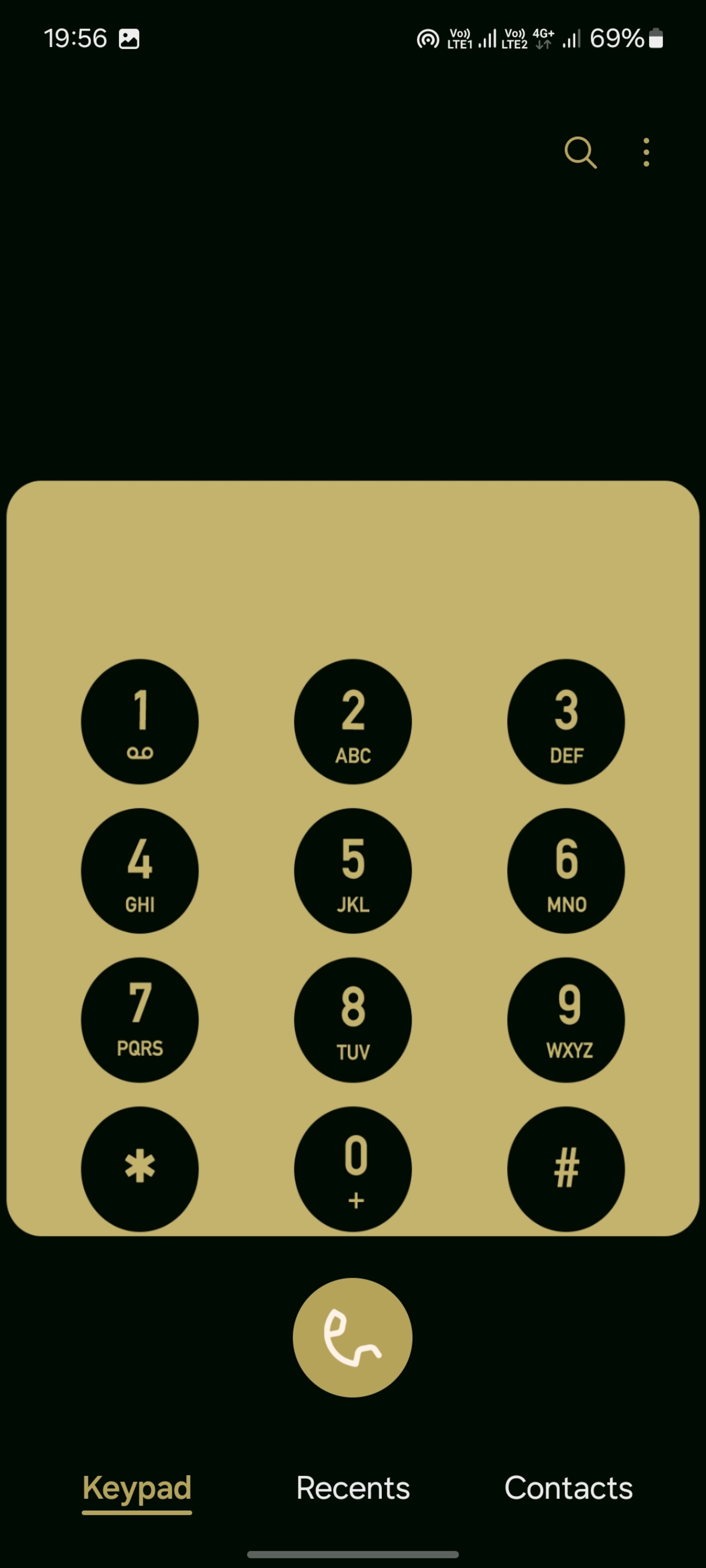Image resolution: width=706 pixels, height=1568 pixels.
Task: Tap the asterisk star key
Action: pos(139,1169)
